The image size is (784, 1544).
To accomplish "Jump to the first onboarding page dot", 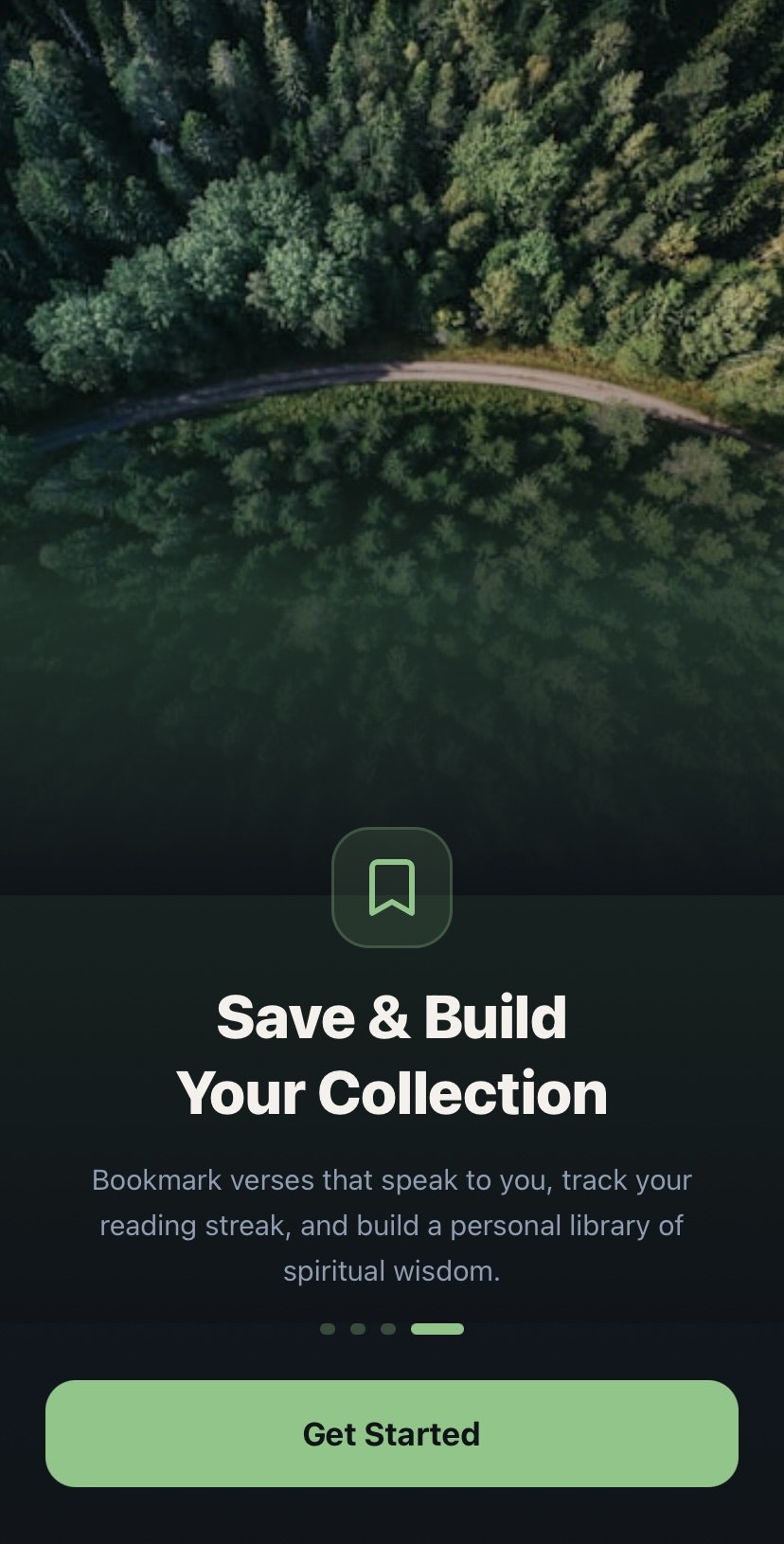I will tap(328, 1329).
